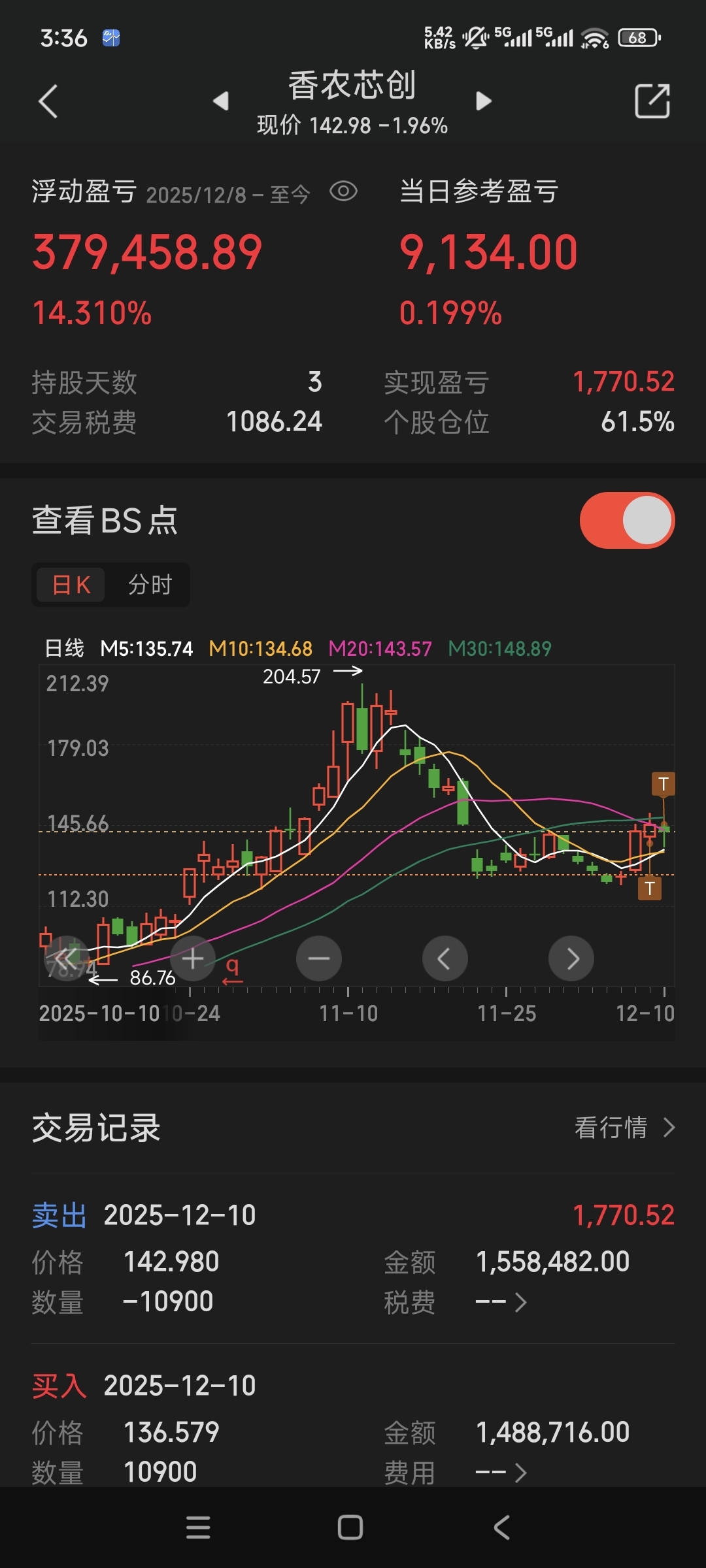Switch to the 分时 chart tab
Image resolution: width=706 pixels, height=1568 pixels.
click(x=150, y=585)
